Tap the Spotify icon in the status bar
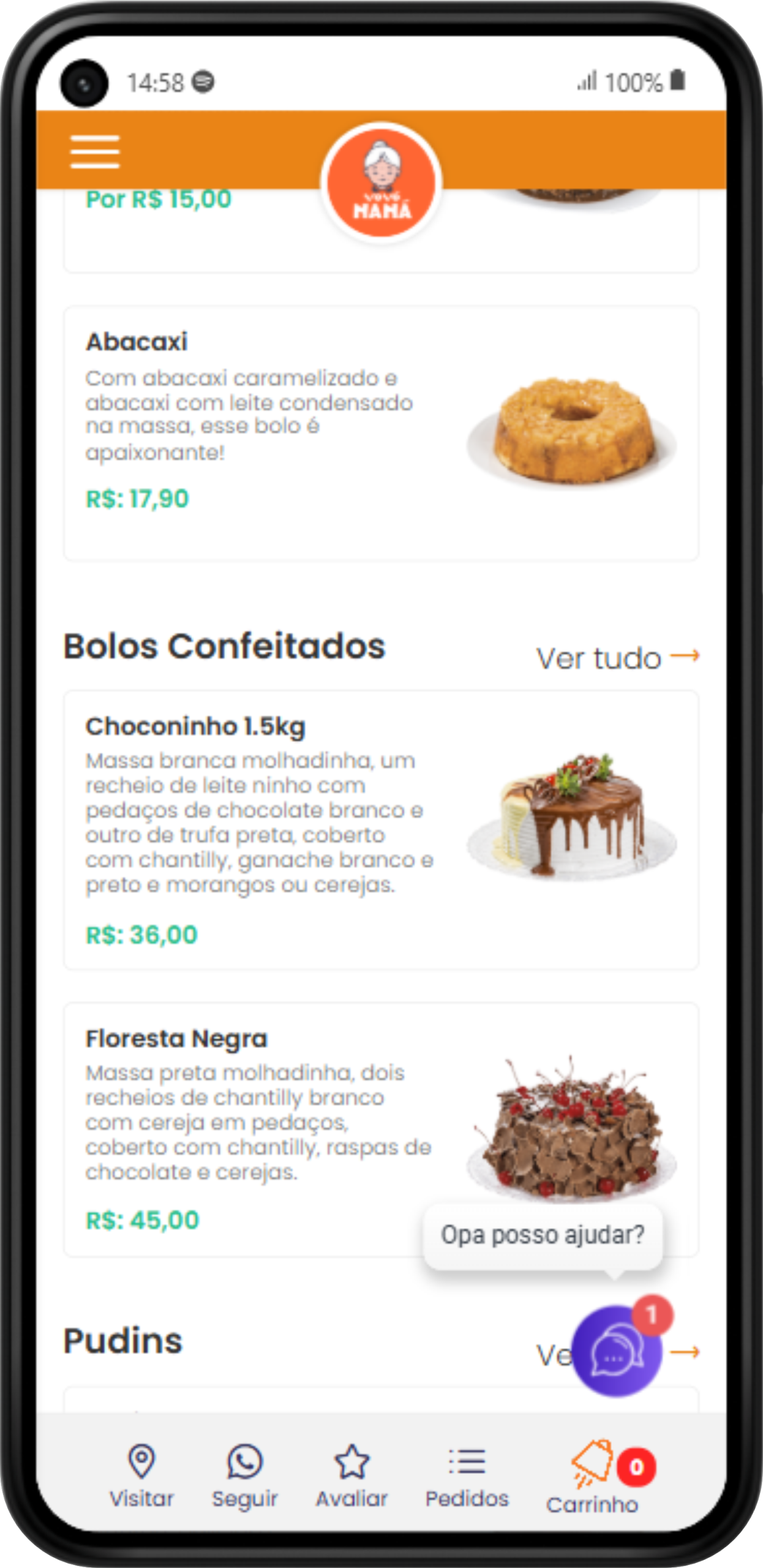This screenshot has height=1568, width=763. click(204, 82)
